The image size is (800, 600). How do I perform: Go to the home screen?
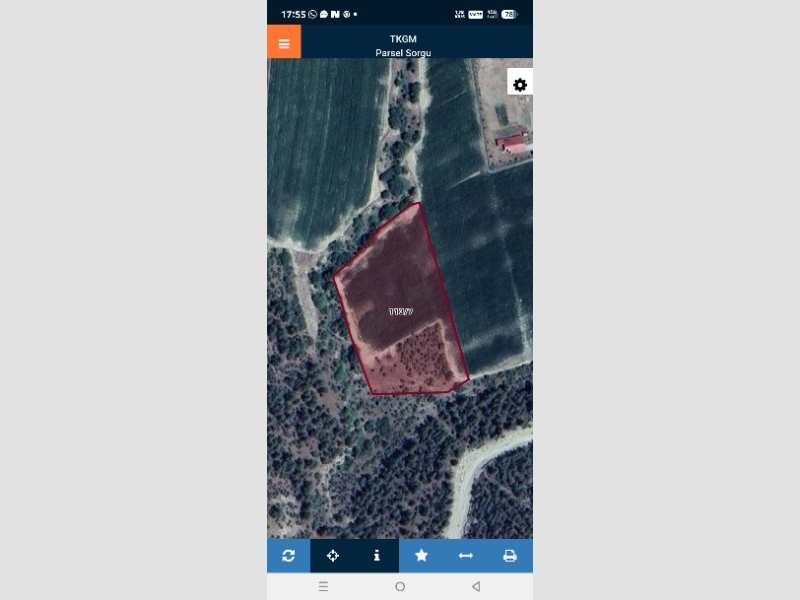[400, 586]
